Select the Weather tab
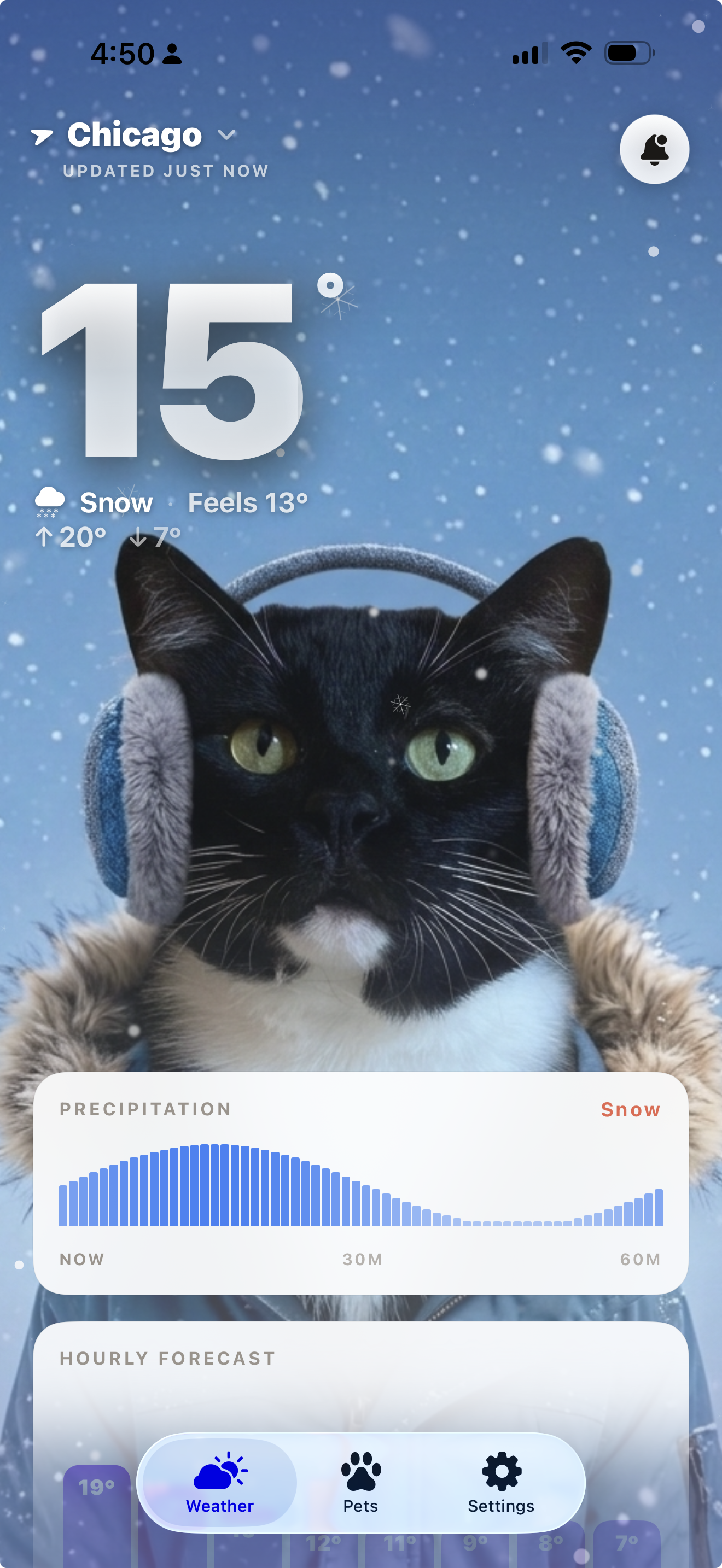722x1568 pixels. pos(220,1483)
